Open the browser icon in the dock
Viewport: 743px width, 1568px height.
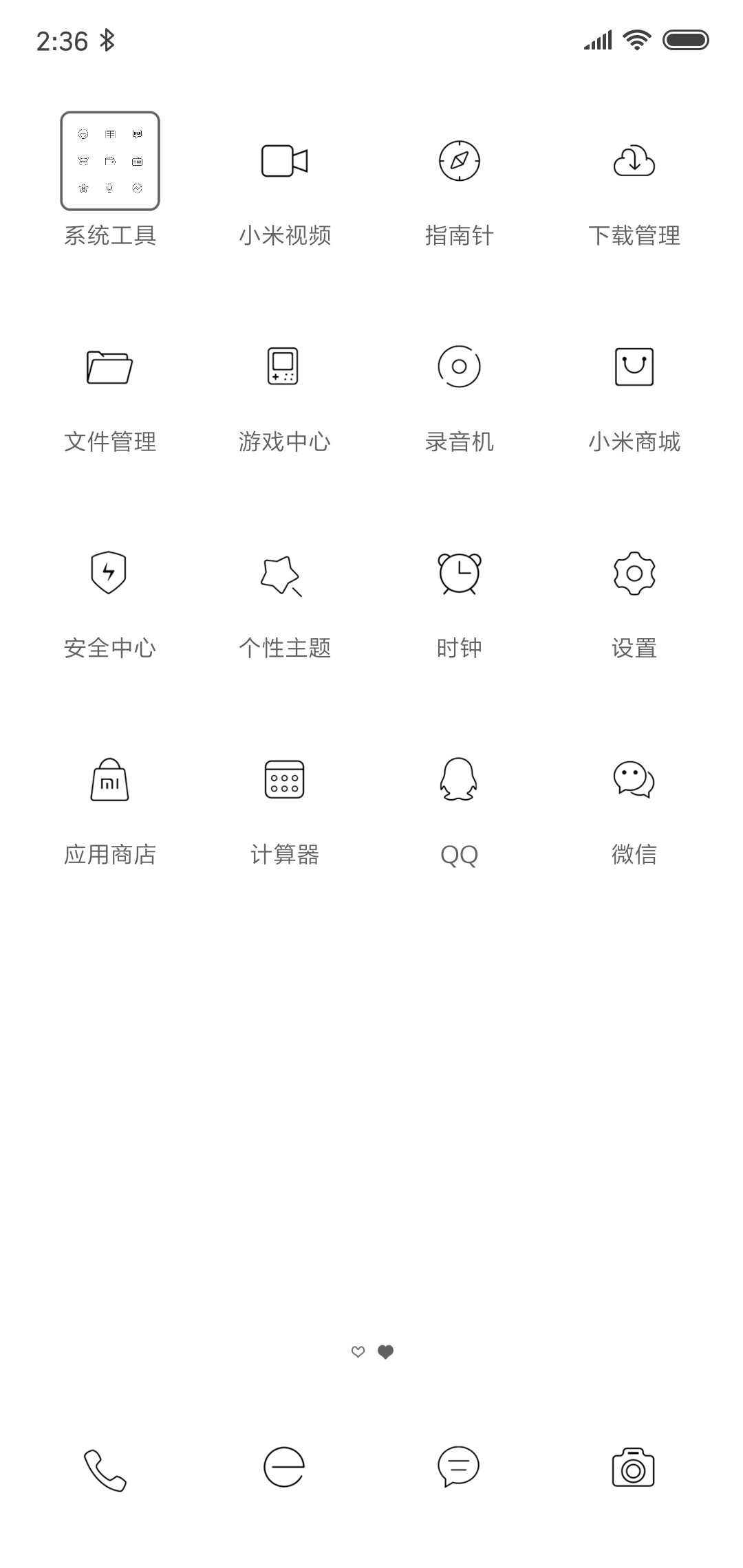tap(284, 1467)
